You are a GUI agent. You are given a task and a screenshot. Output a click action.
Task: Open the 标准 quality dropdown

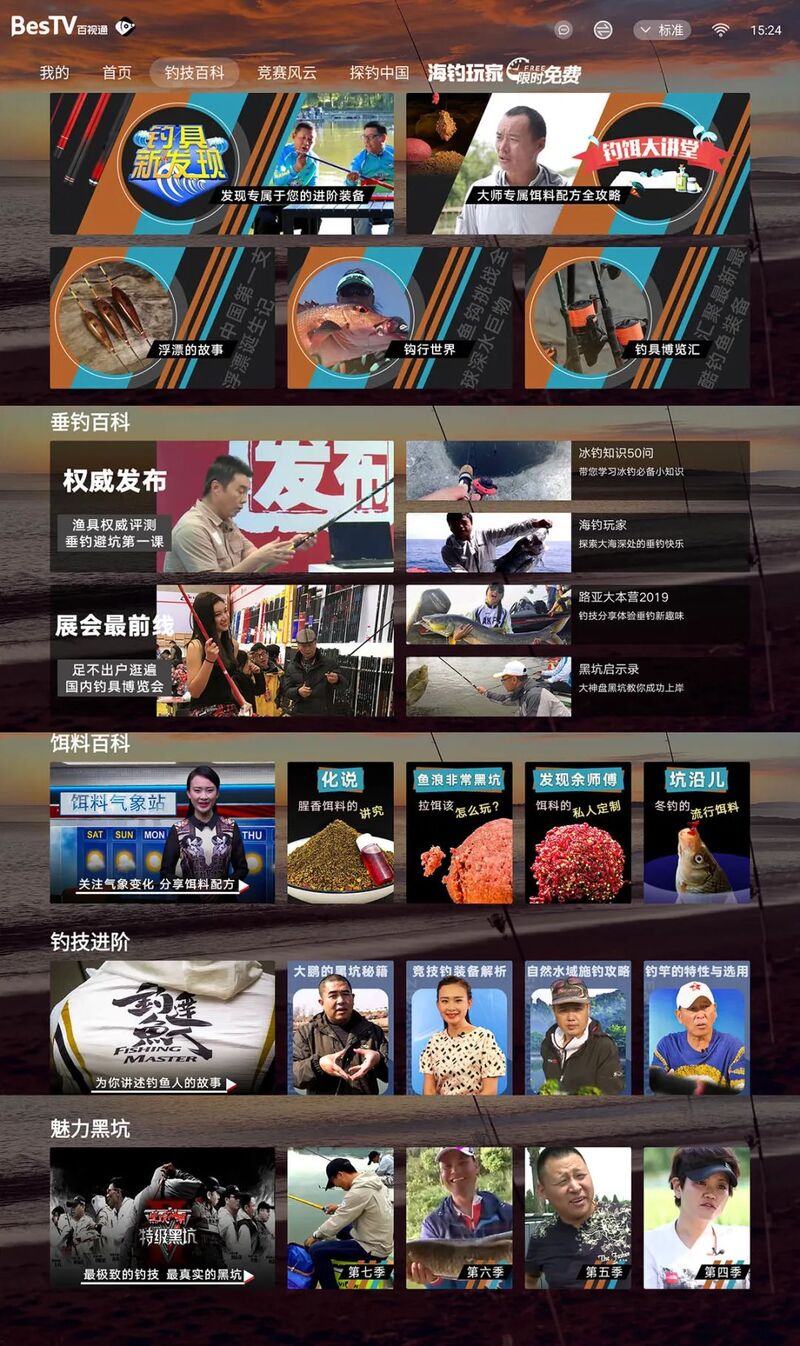[x=662, y=30]
